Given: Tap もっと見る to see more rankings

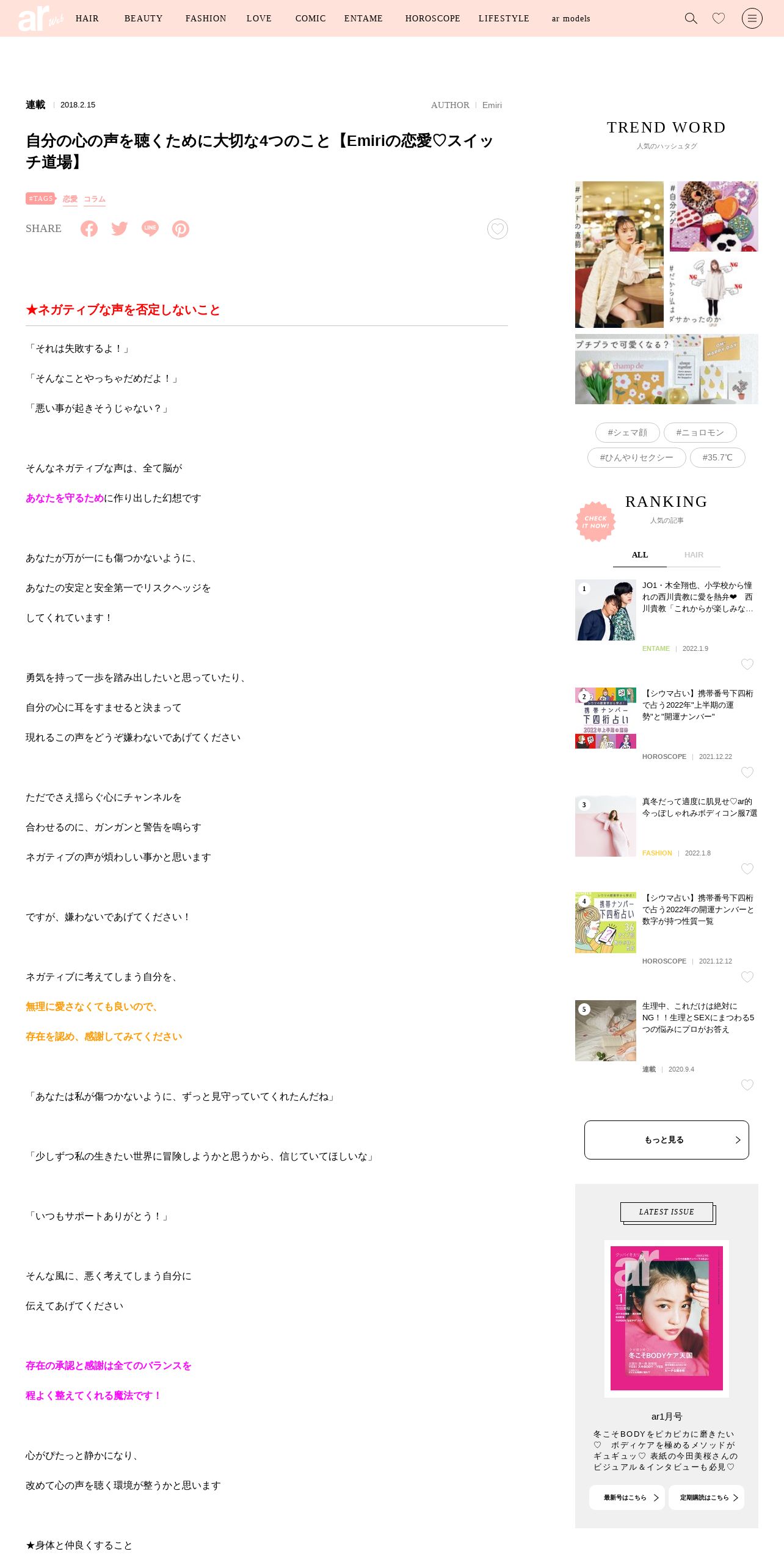Looking at the screenshot, I should (x=667, y=1139).
